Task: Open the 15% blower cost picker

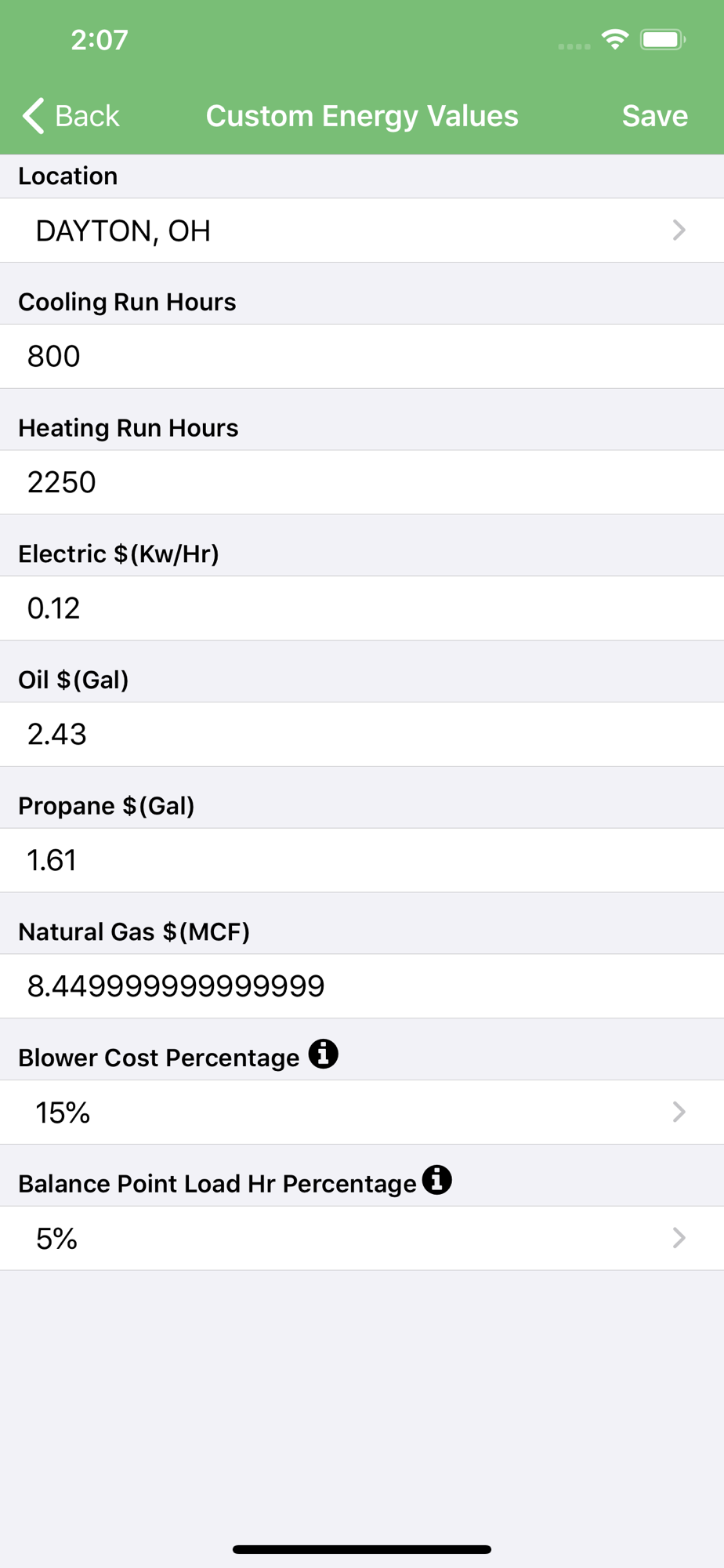Action: point(362,1112)
